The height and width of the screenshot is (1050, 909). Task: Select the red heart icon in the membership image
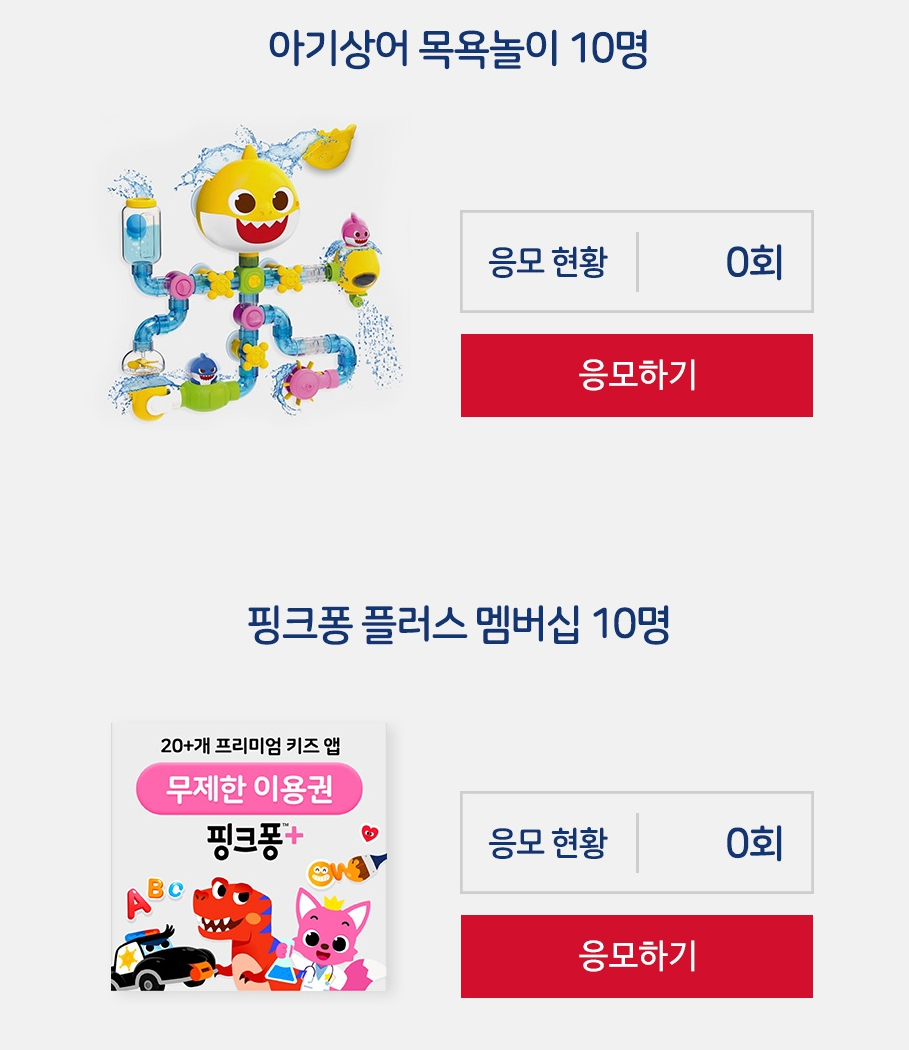369,832
